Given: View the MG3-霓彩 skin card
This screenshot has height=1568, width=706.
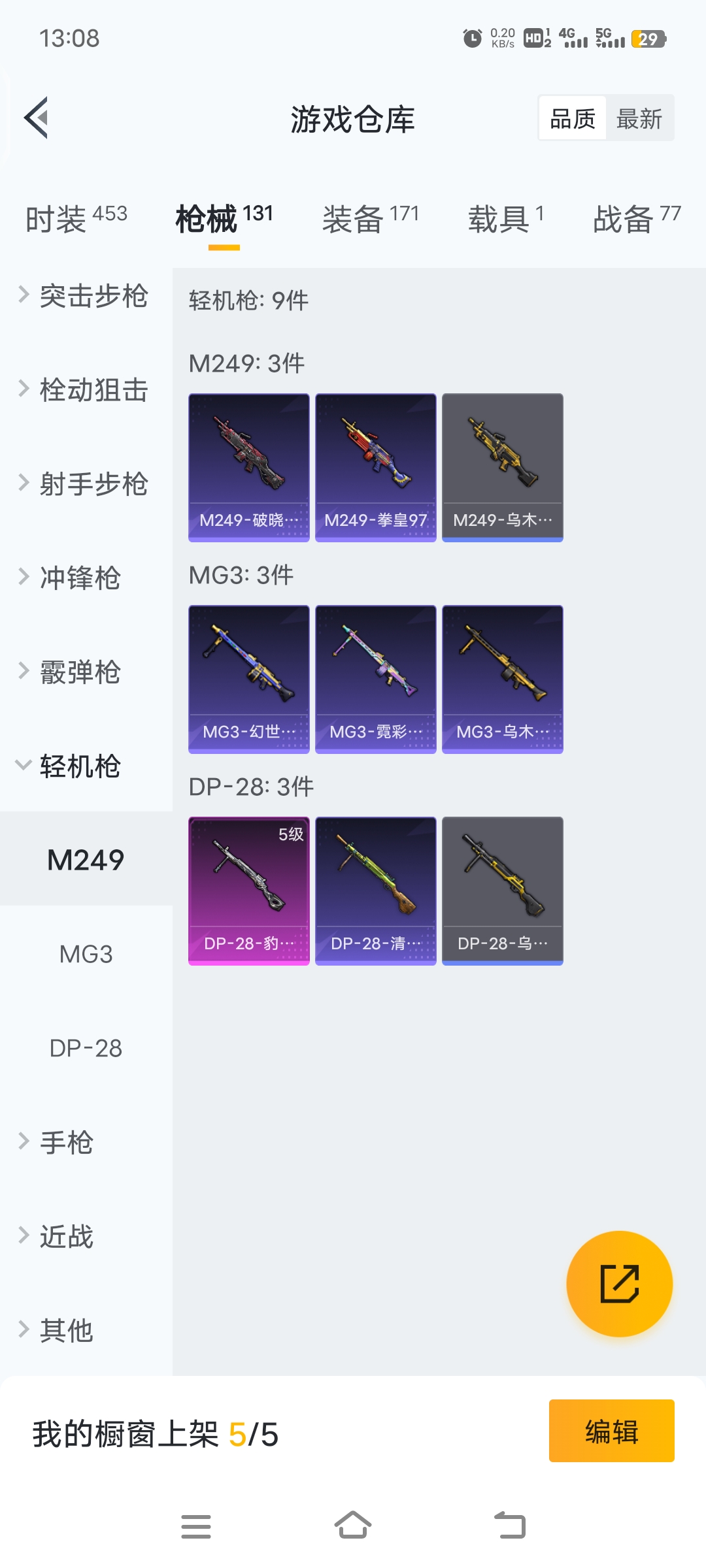Looking at the screenshot, I should click(x=376, y=679).
